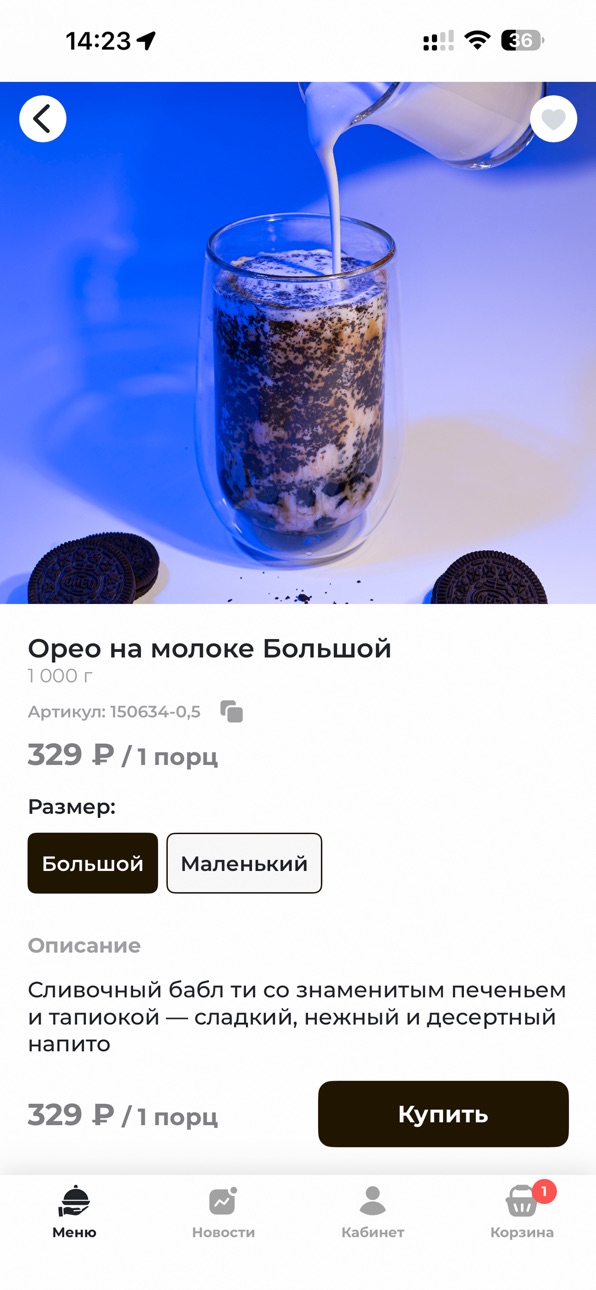This screenshot has width=596, height=1290.
Task: Open the Кабинет tab
Action: pyautogui.click(x=372, y=1212)
